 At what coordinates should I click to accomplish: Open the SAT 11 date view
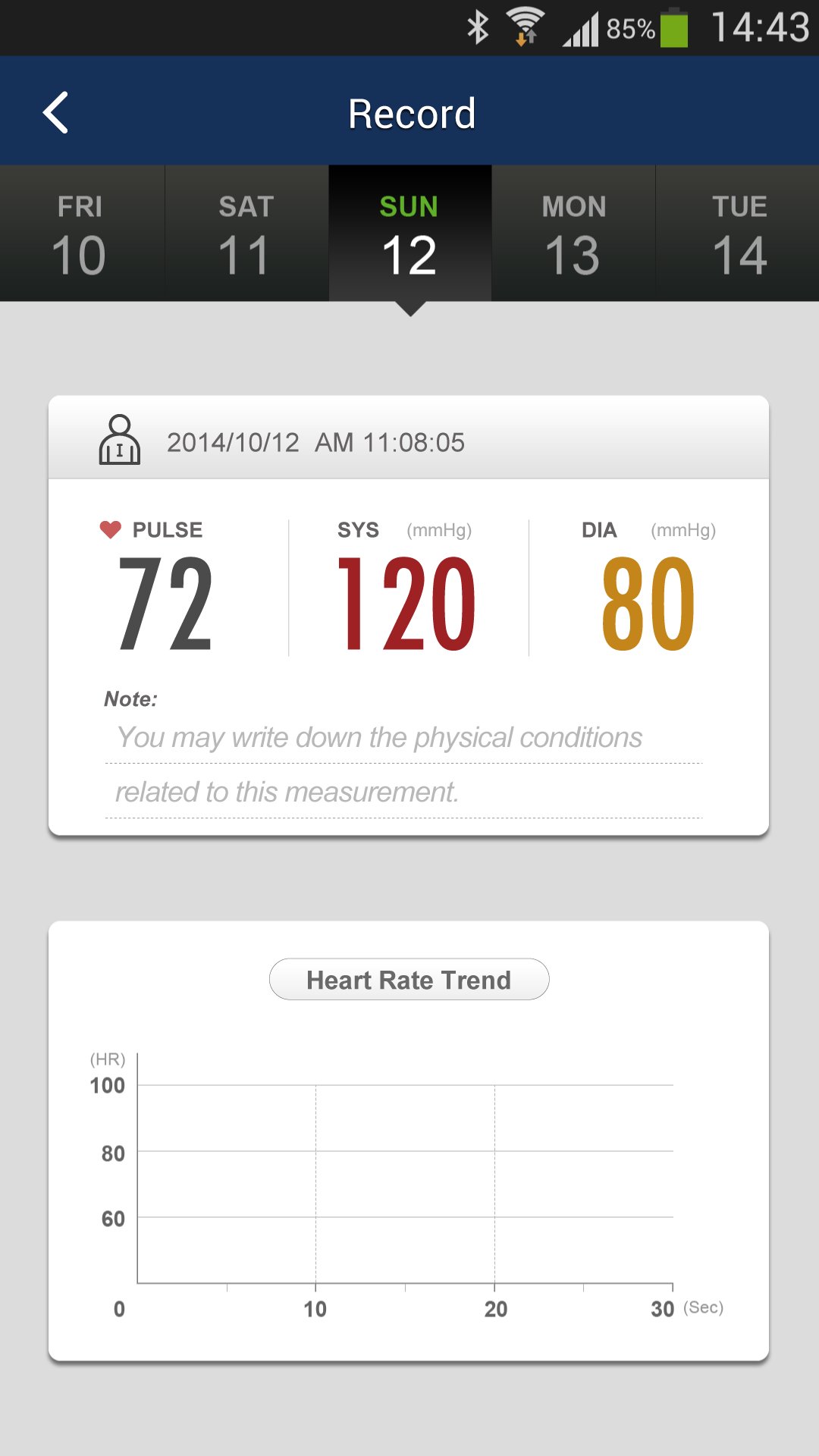click(245, 233)
